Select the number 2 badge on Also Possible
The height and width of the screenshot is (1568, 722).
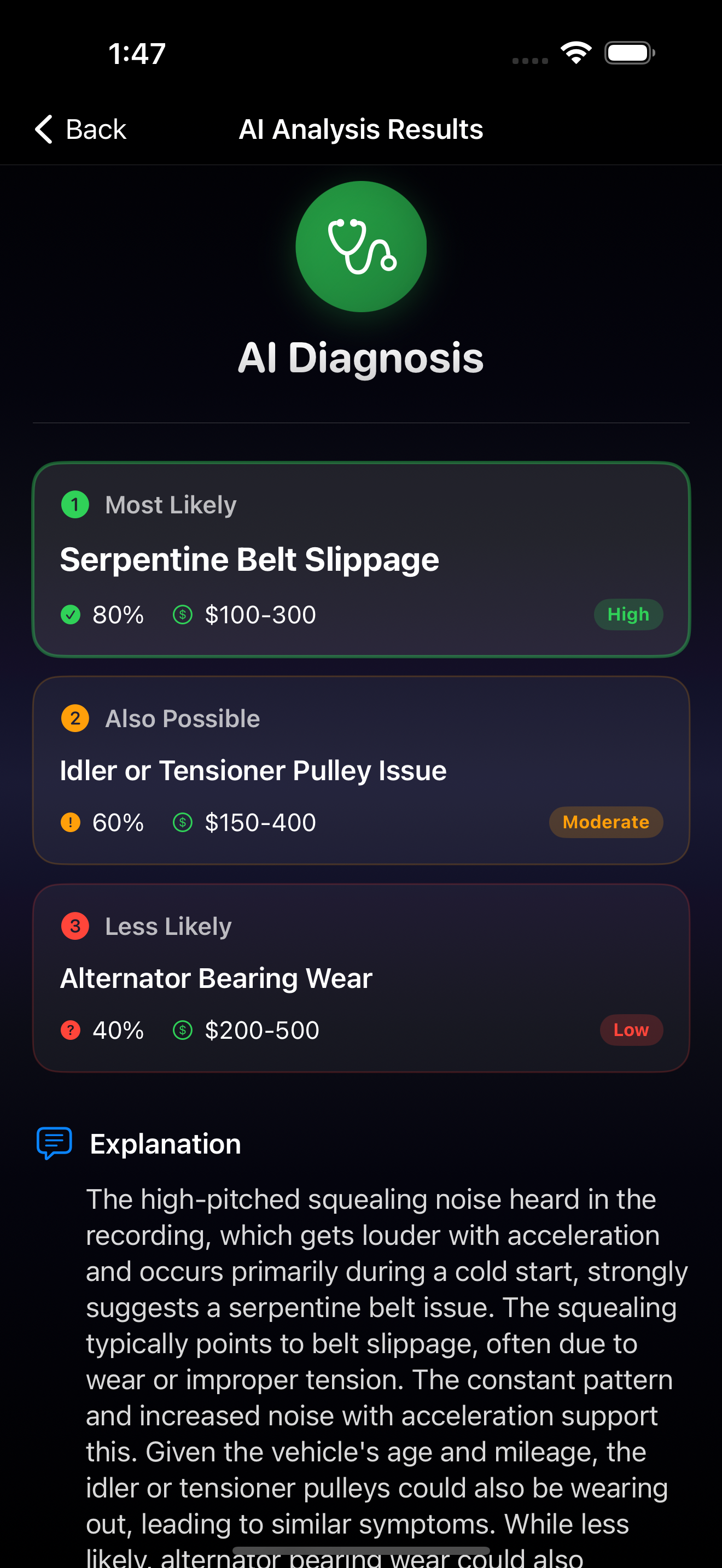(x=74, y=718)
